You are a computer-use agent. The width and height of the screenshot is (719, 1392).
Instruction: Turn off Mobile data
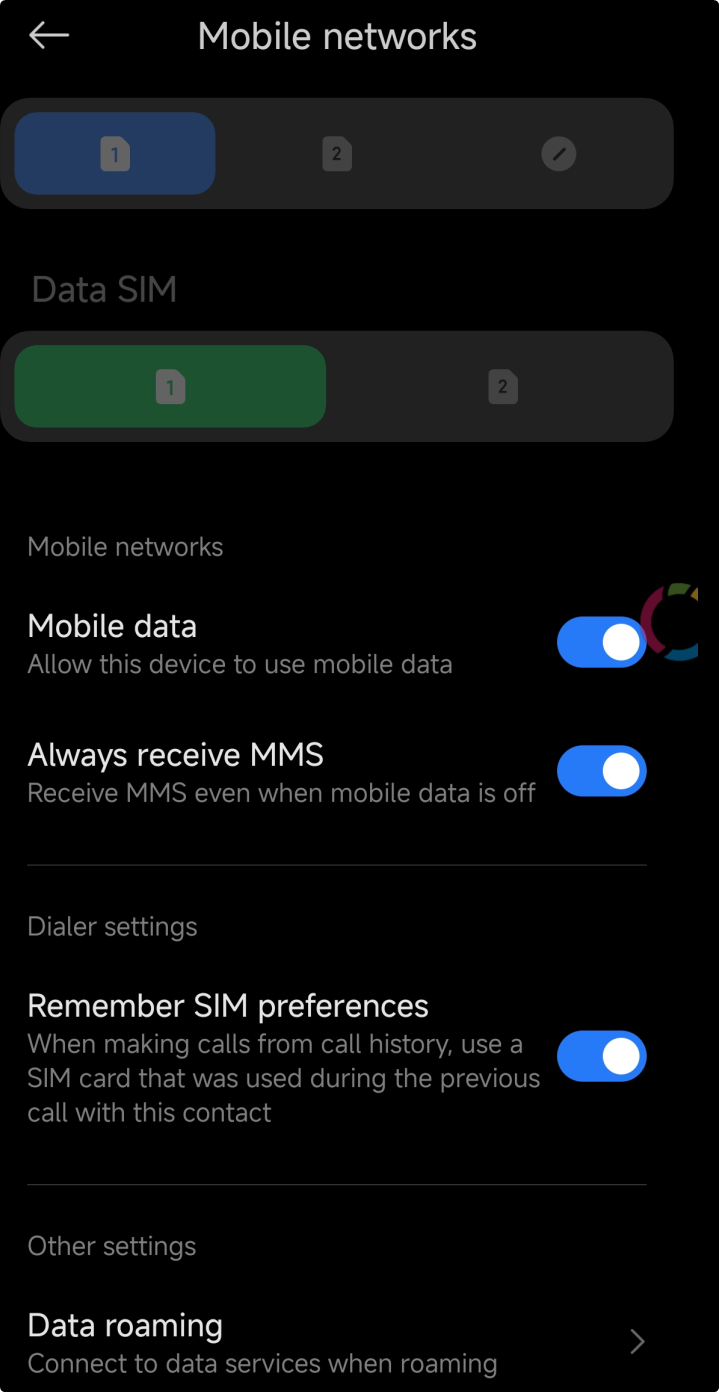click(x=600, y=642)
